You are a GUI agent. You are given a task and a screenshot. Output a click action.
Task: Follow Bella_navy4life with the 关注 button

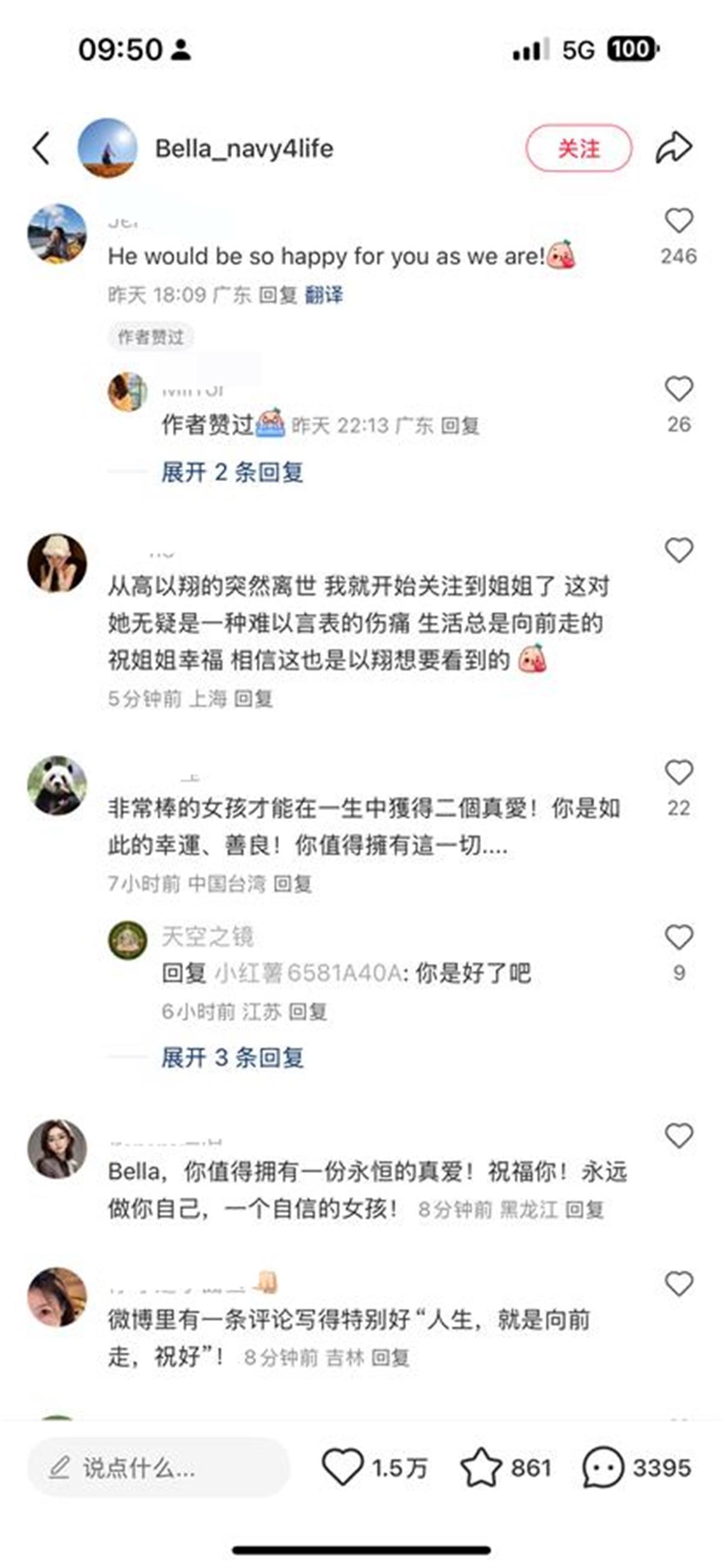click(578, 148)
